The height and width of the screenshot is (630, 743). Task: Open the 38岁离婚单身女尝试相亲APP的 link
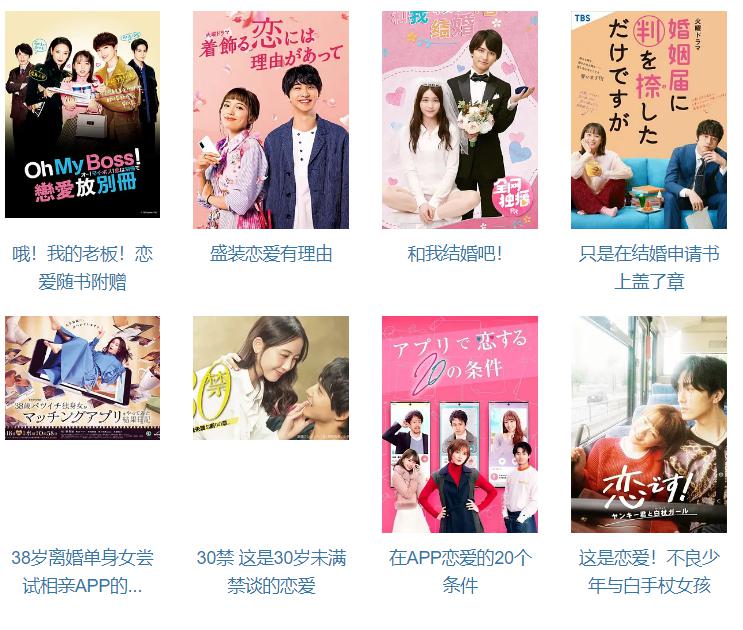(82, 571)
